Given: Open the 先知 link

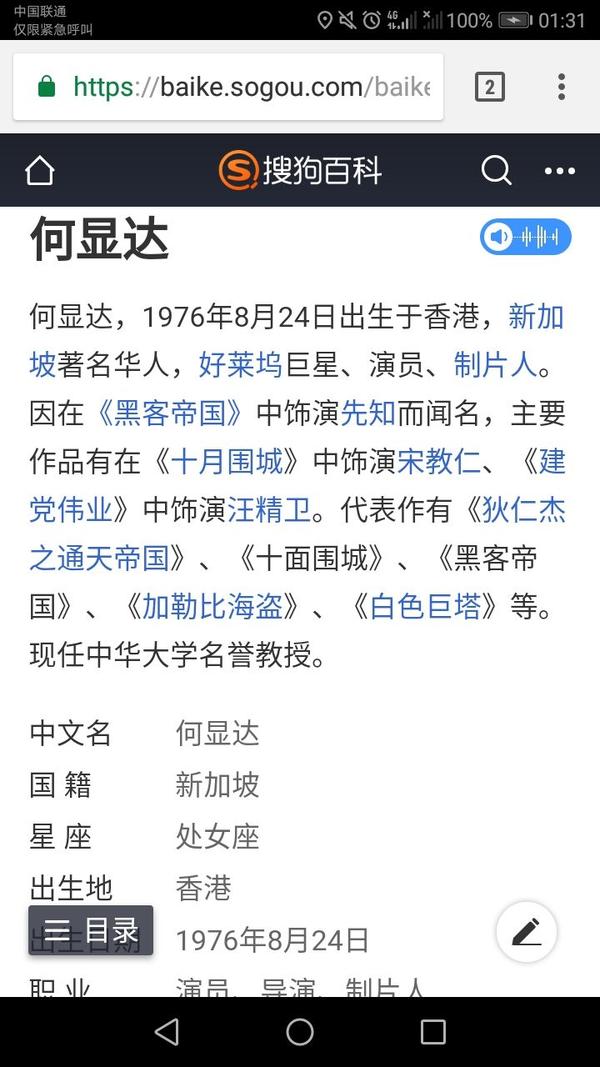Looking at the screenshot, I should click(x=368, y=414).
